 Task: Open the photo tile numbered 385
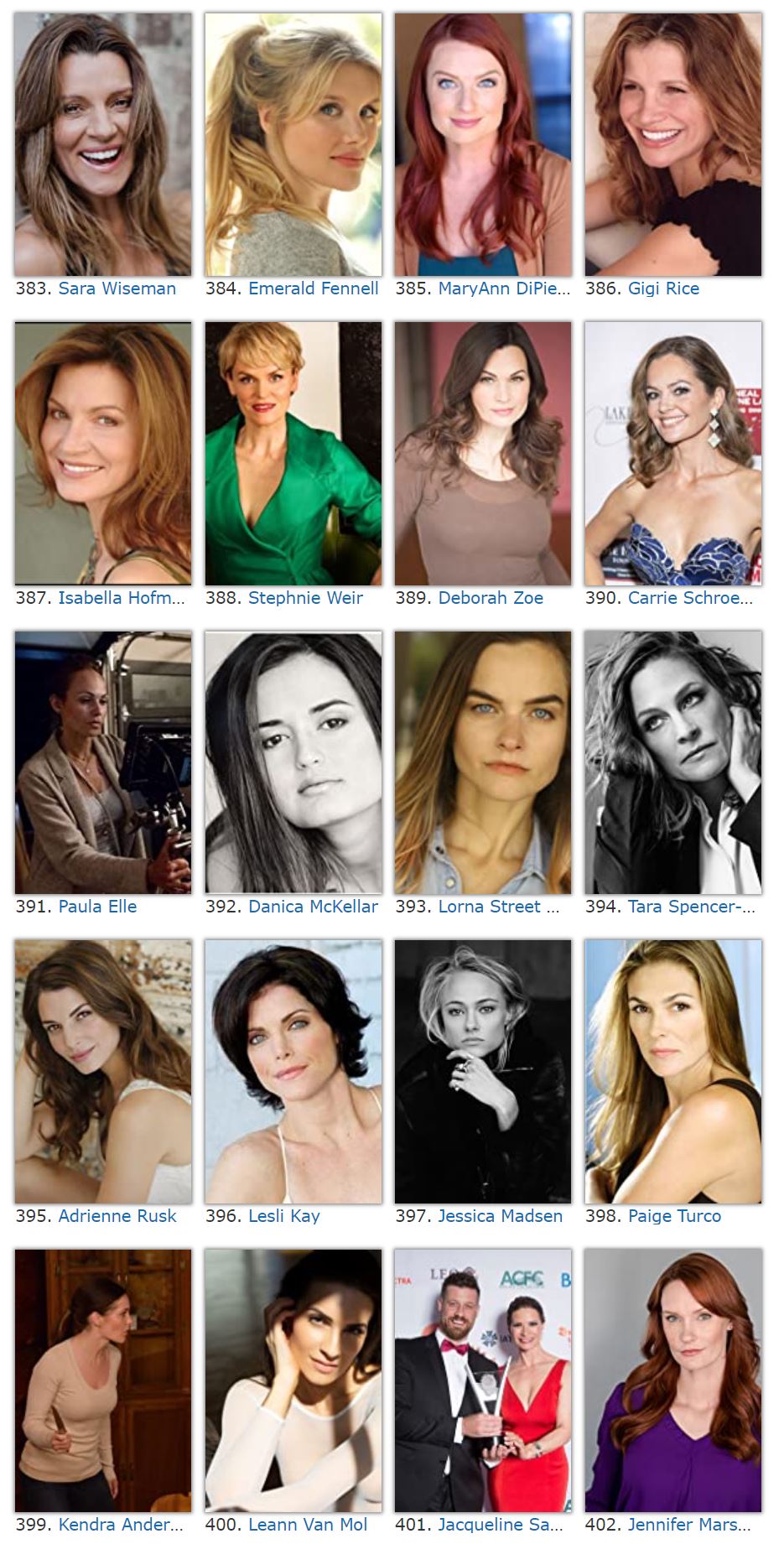[483, 144]
